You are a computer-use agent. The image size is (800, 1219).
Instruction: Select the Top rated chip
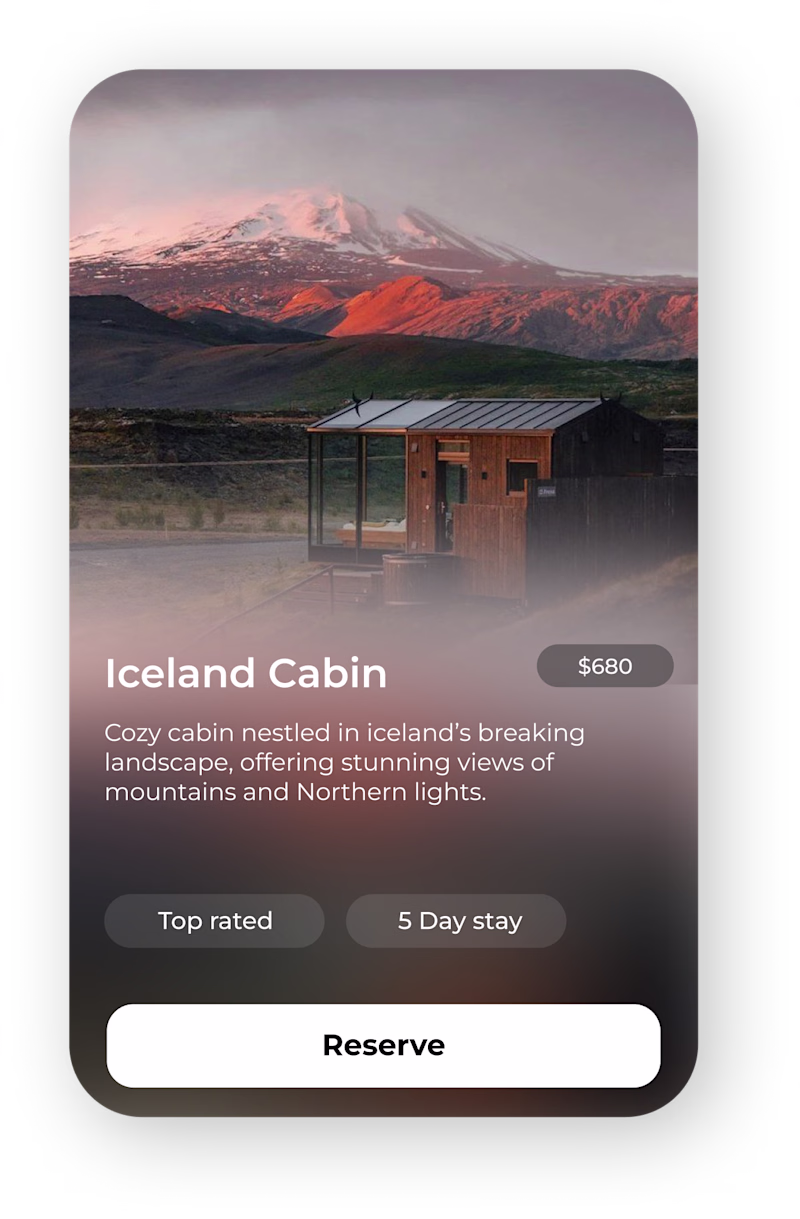pyautogui.click(x=214, y=921)
